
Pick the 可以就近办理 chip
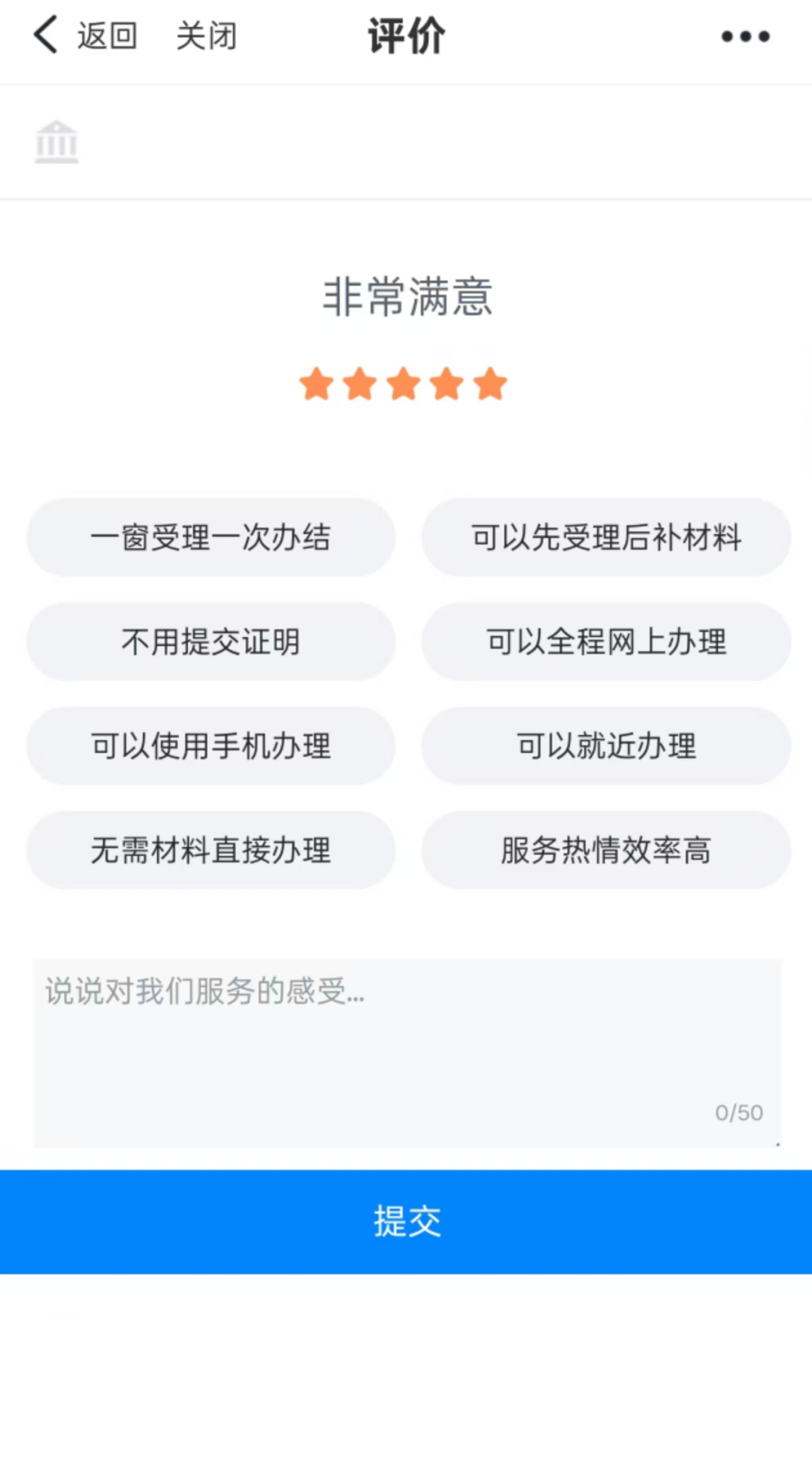point(606,746)
